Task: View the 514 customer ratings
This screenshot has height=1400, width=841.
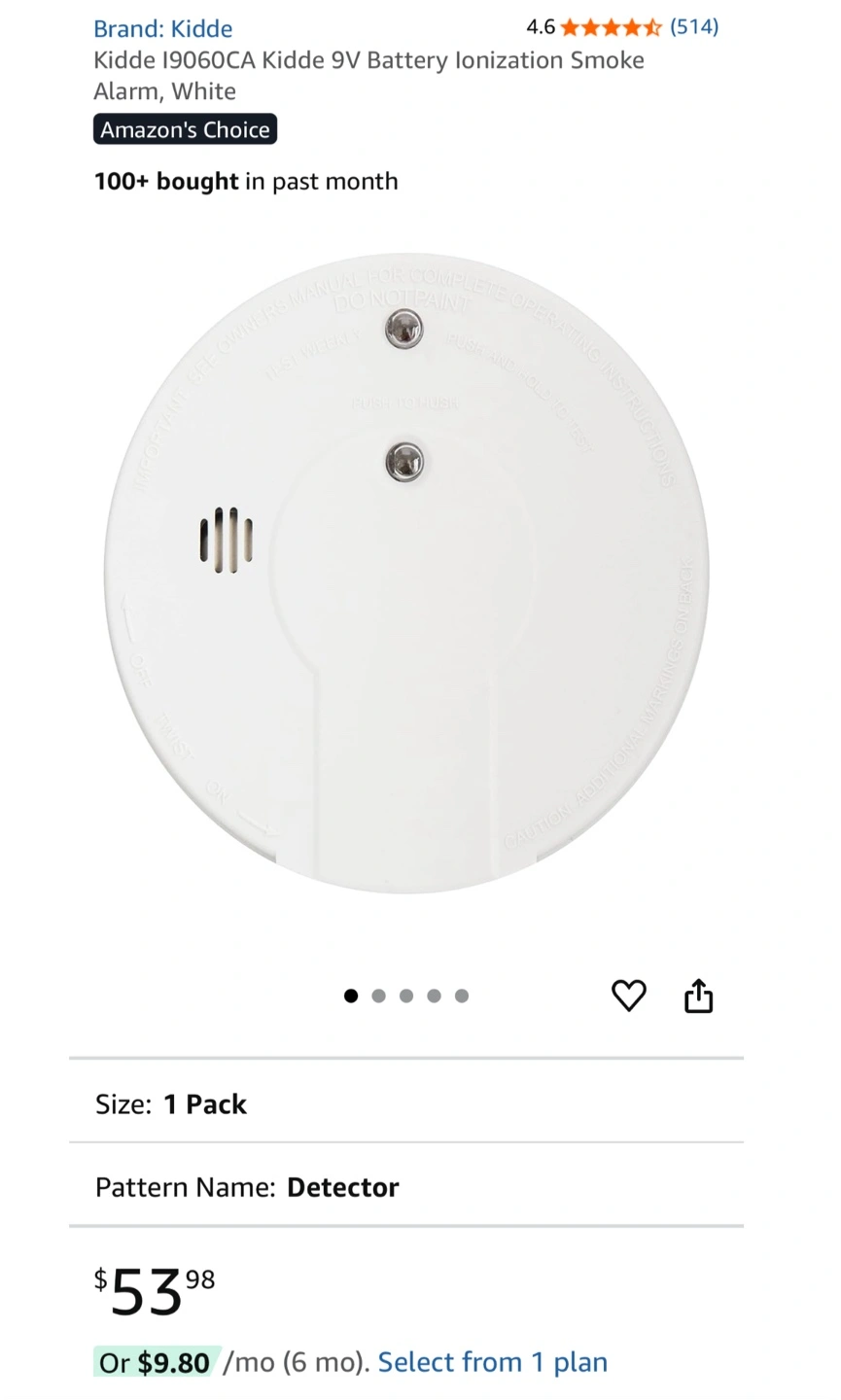Action: [x=694, y=27]
